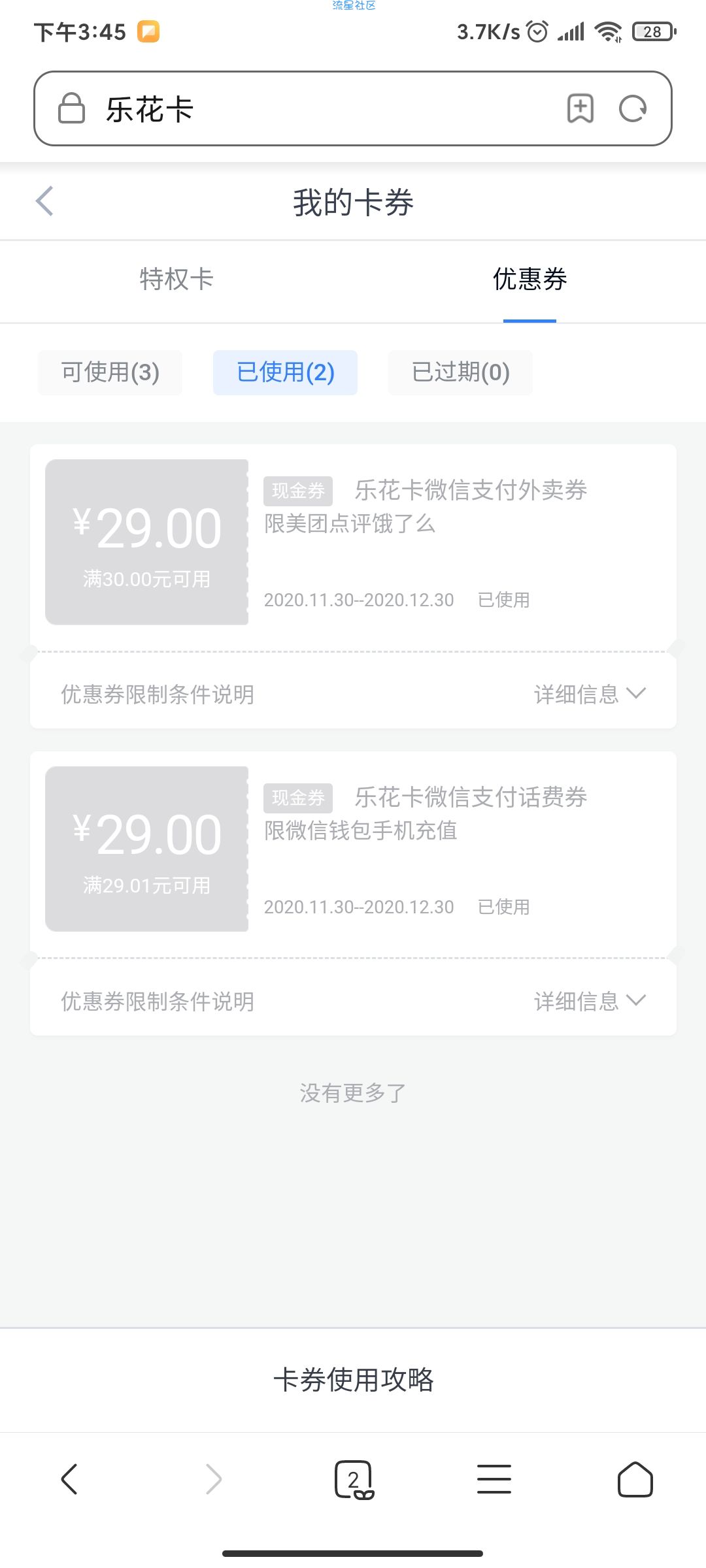
Task: Expand 详细信息 for the 外卖券 coupon
Action: [589, 694]
